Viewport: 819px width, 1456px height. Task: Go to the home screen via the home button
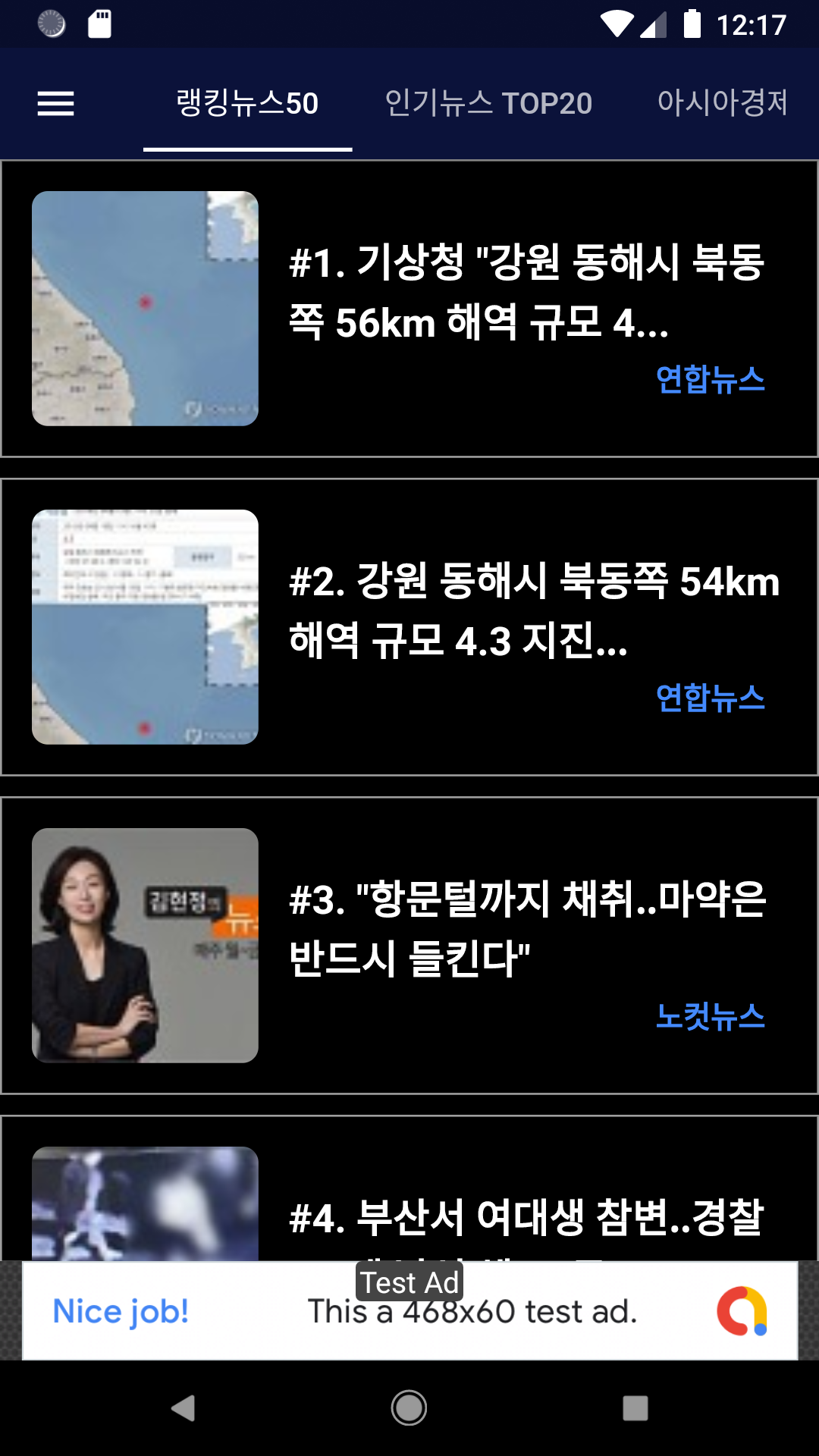click(409, 1408)
